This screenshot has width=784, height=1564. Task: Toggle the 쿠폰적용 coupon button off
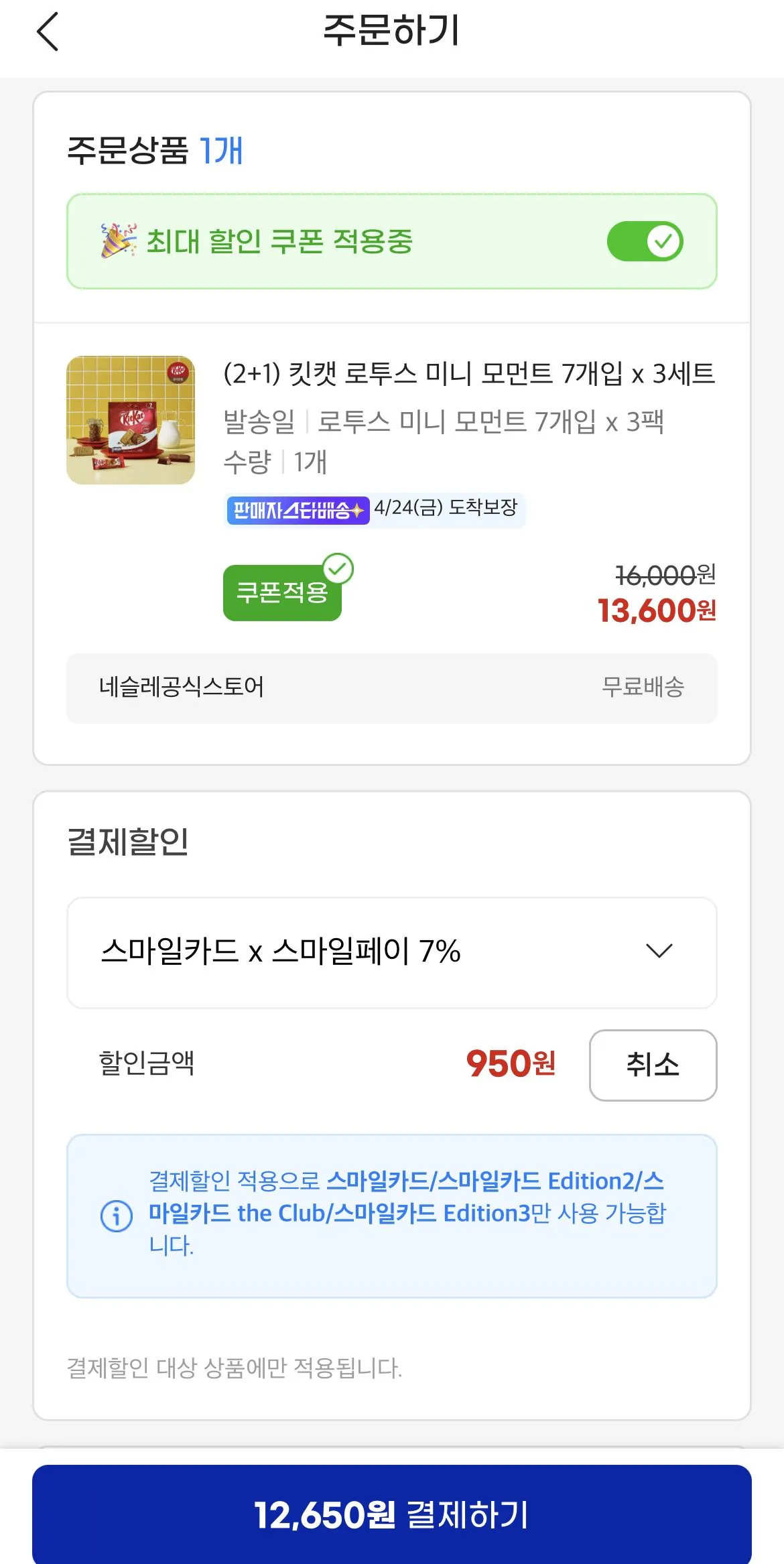click(x=282, y=592)
